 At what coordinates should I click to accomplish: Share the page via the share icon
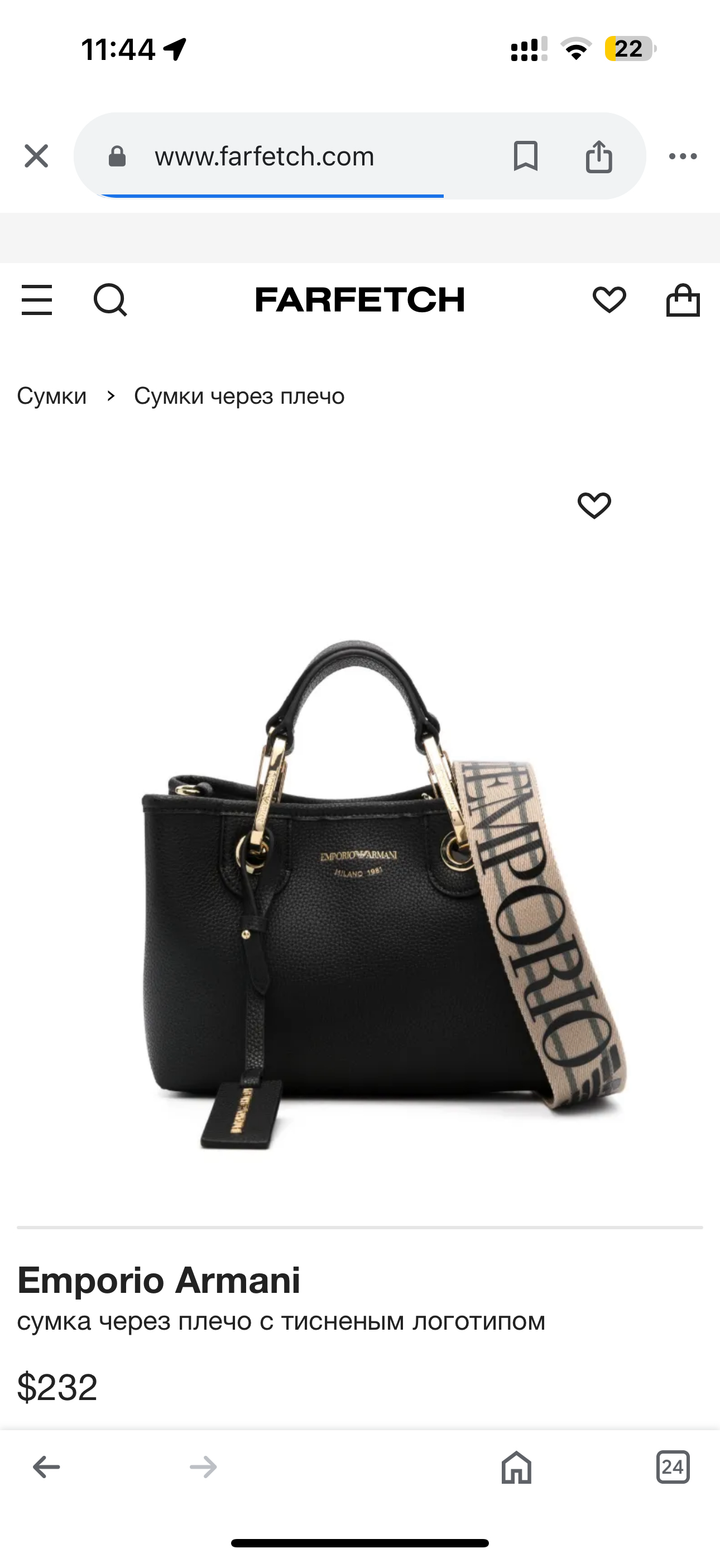pos(598,156)
